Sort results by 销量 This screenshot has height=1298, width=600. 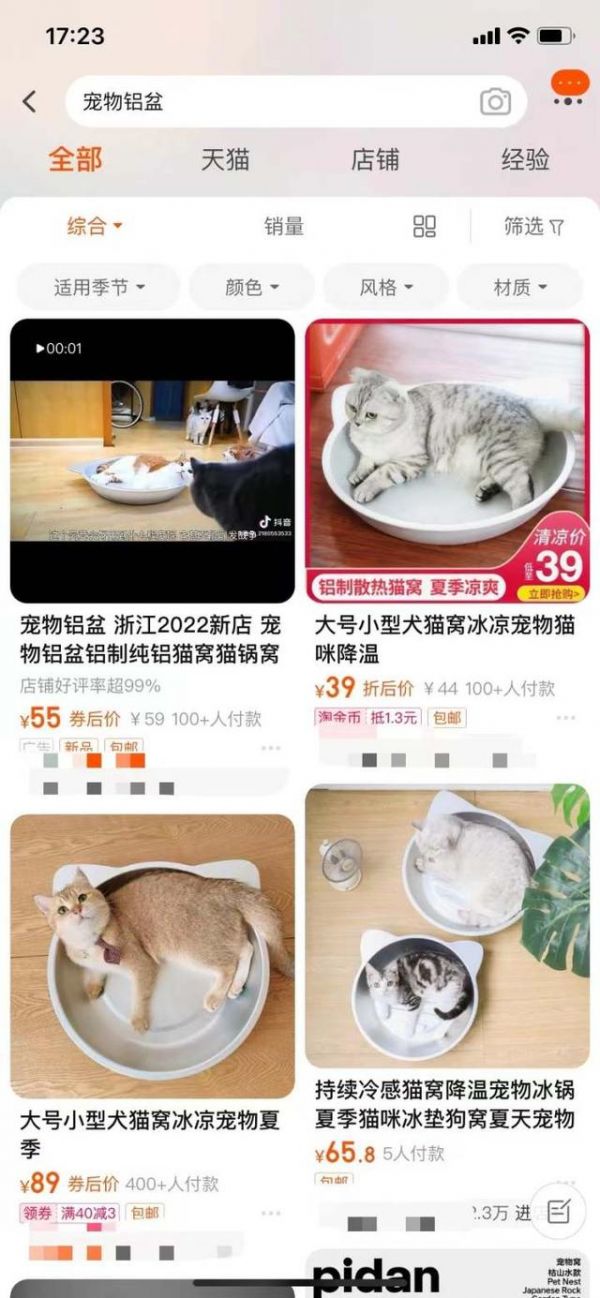[x=284, y=226]
